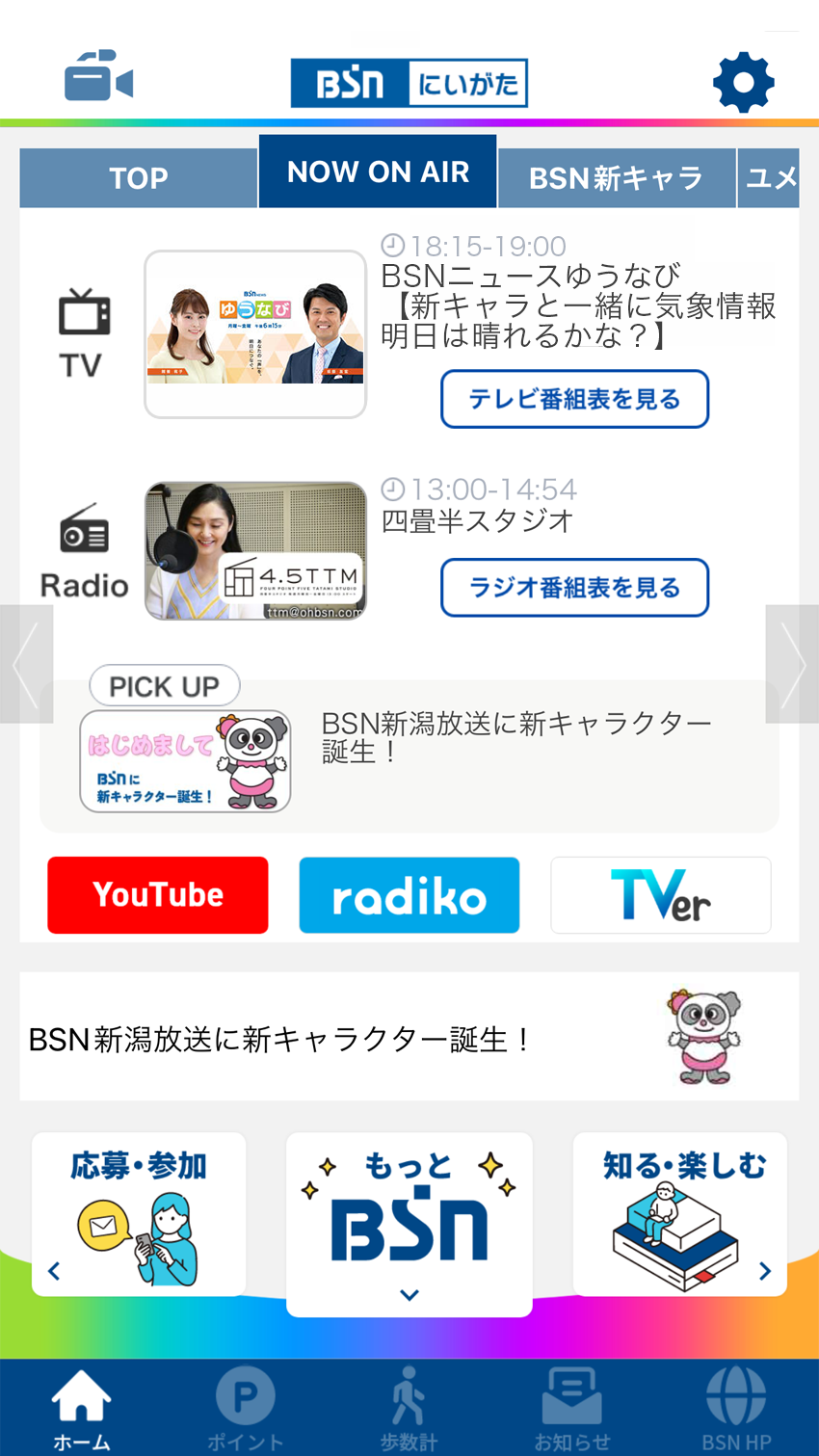Open the BSN新潟放送に新キャラクター誕生 banner

[409, 1038]
